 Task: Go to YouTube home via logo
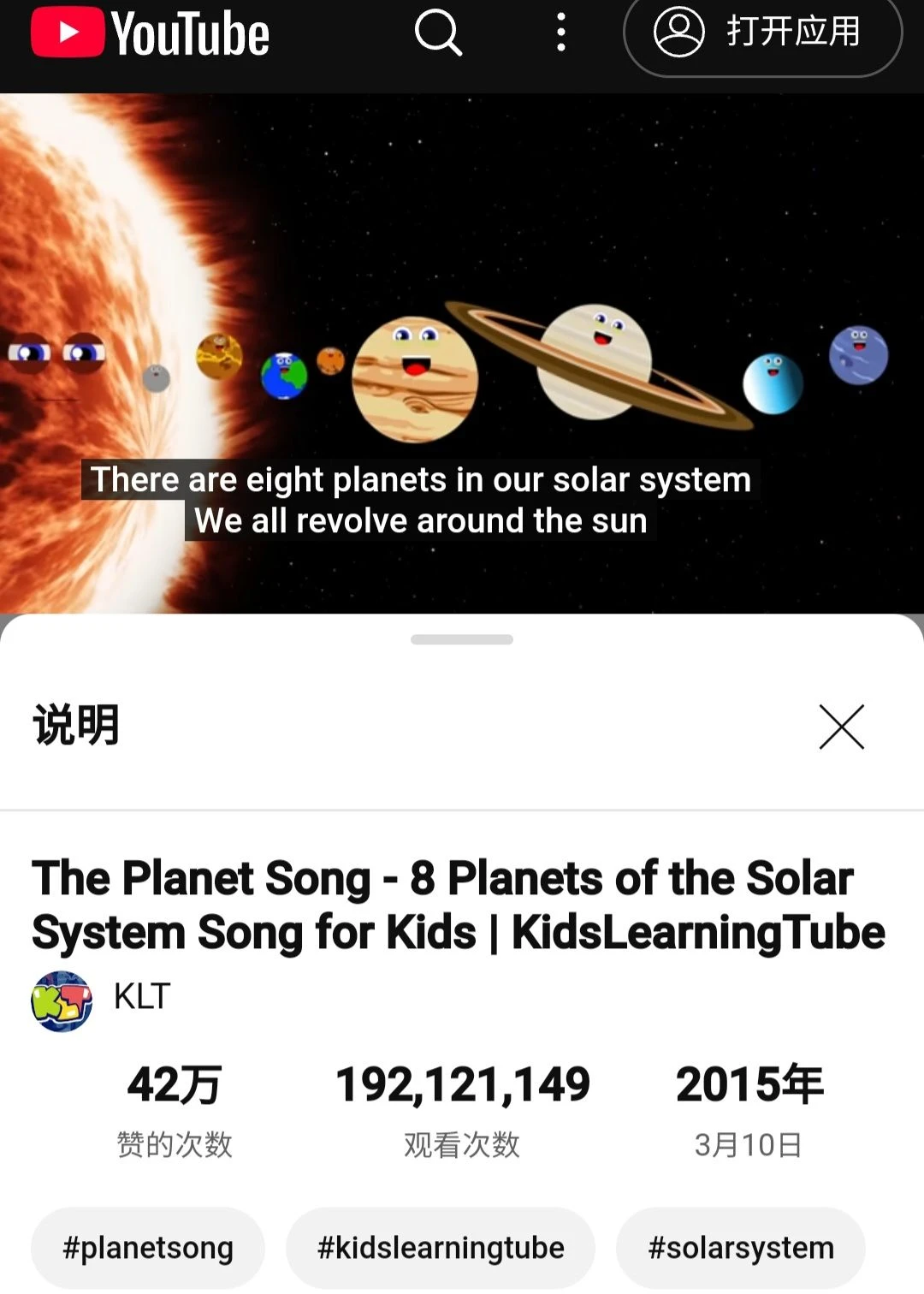(151, 33)
